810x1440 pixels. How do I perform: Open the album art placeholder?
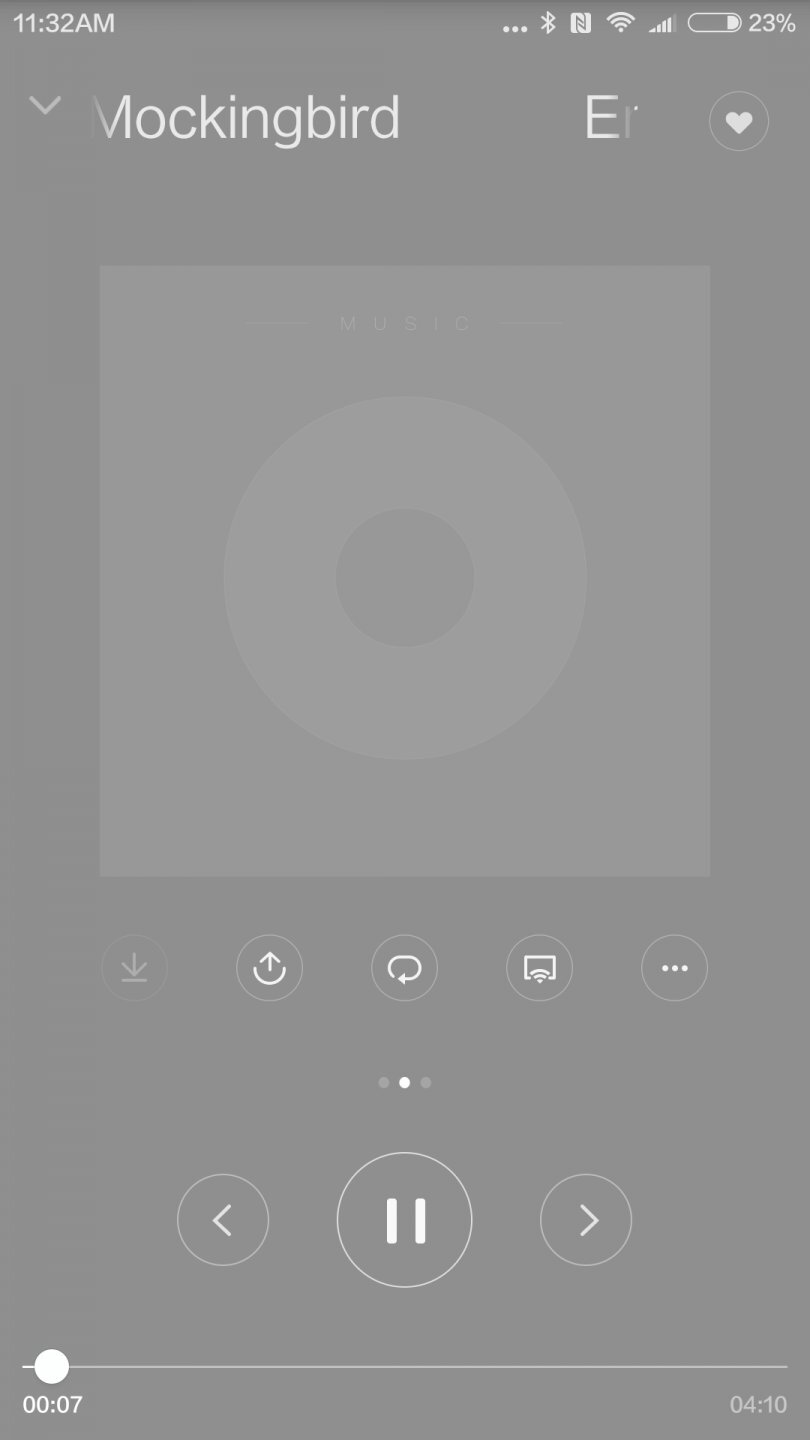405,571
